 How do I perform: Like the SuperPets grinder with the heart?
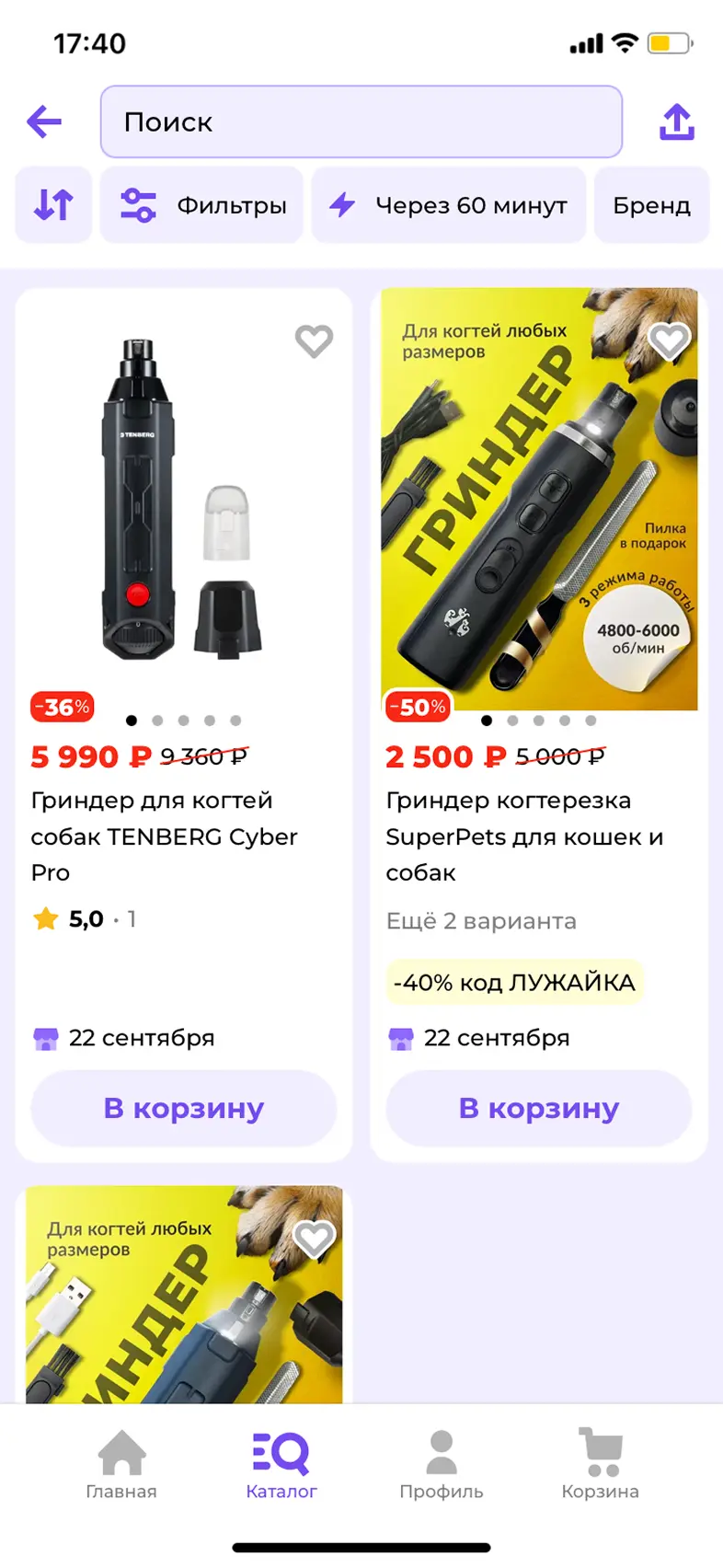tap(669, 341)
